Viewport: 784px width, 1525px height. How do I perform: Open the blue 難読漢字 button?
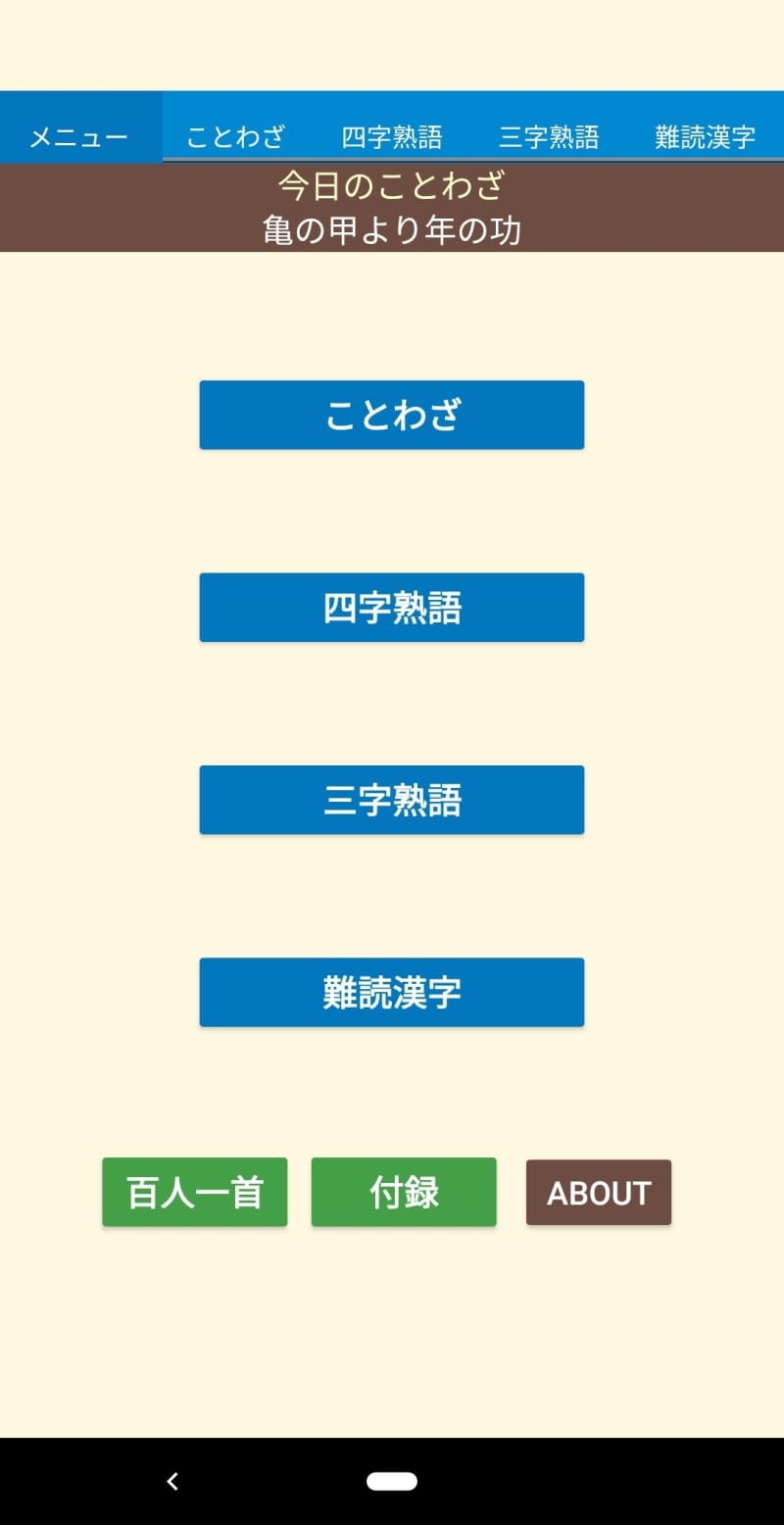(x=392, y=992)
